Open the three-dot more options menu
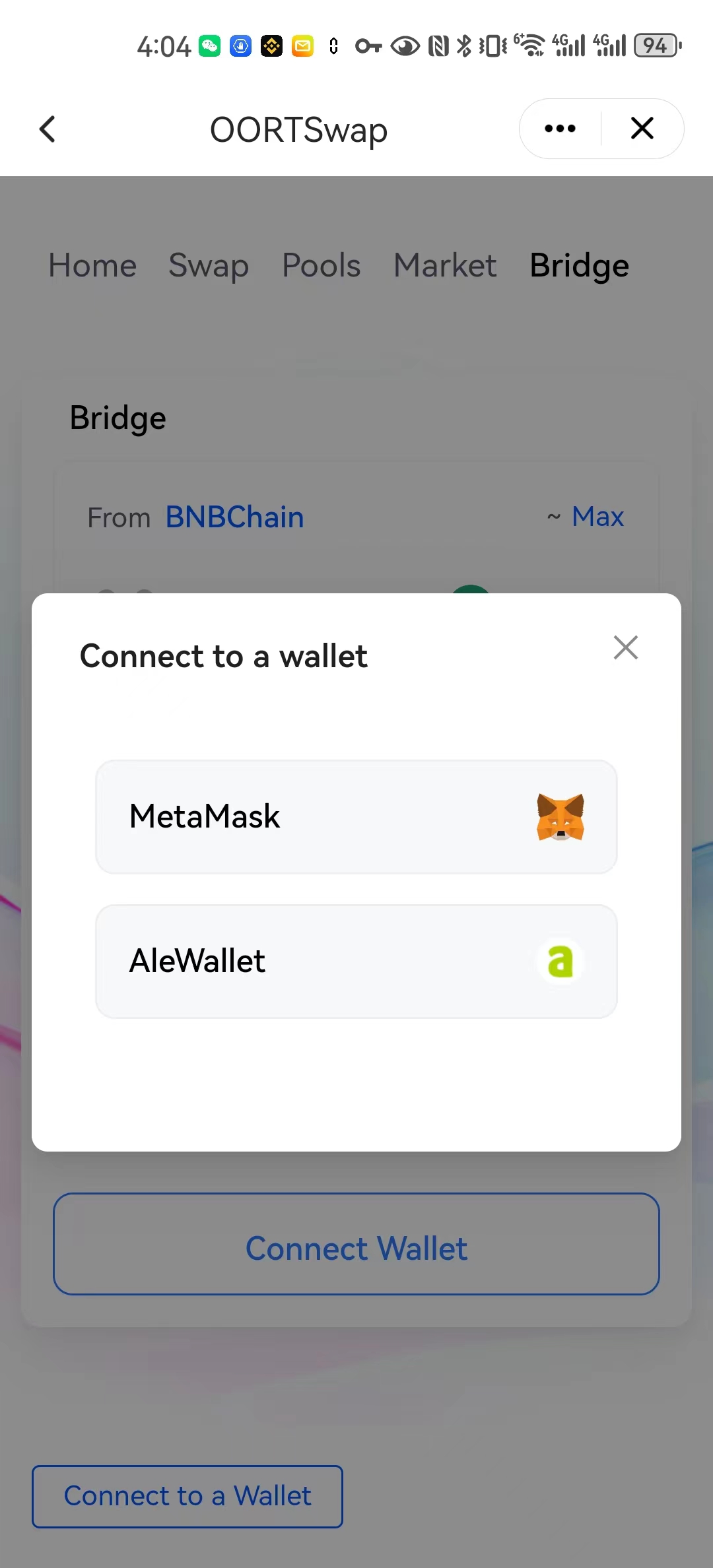The height and width of the screenshot is (1568, 713). coord(560,129)
